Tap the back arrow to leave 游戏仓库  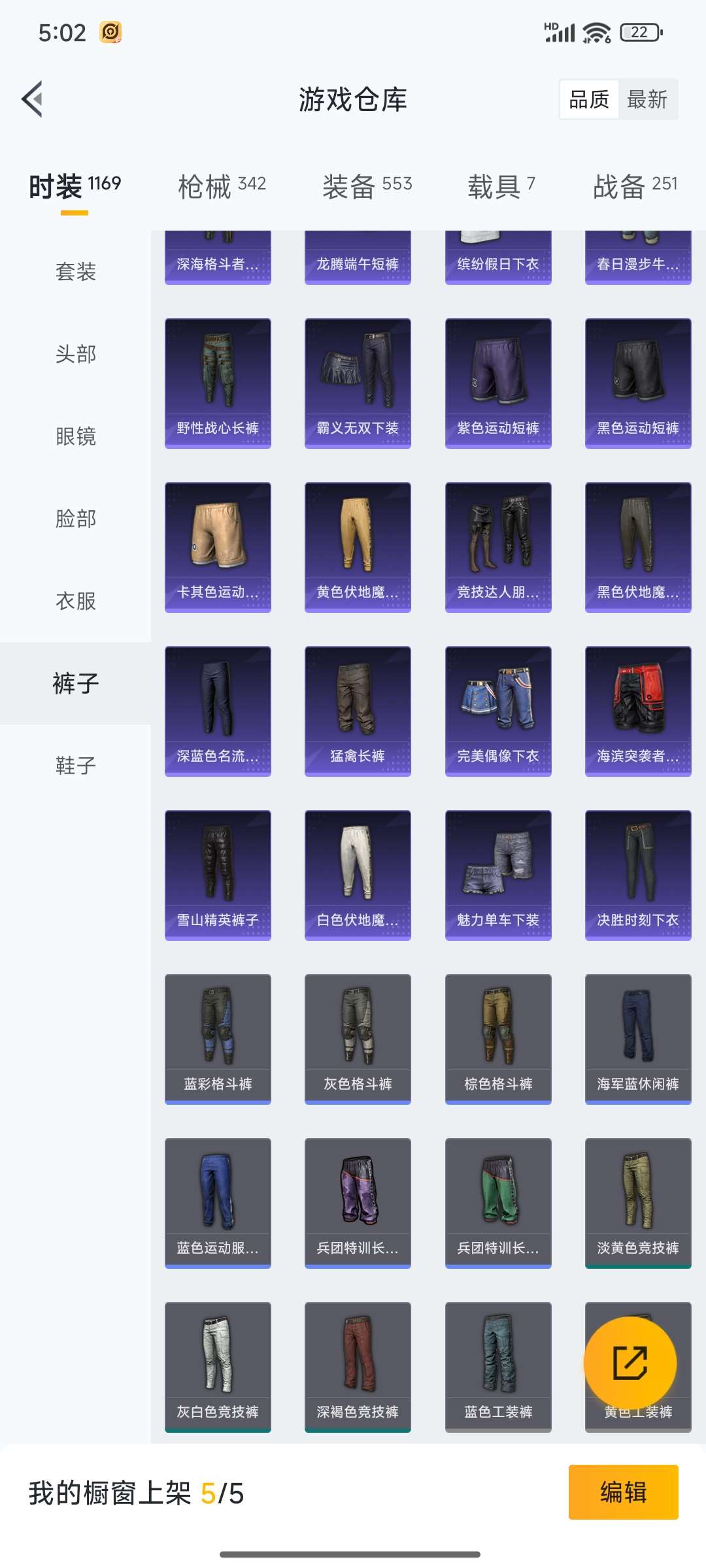point(31,99)
